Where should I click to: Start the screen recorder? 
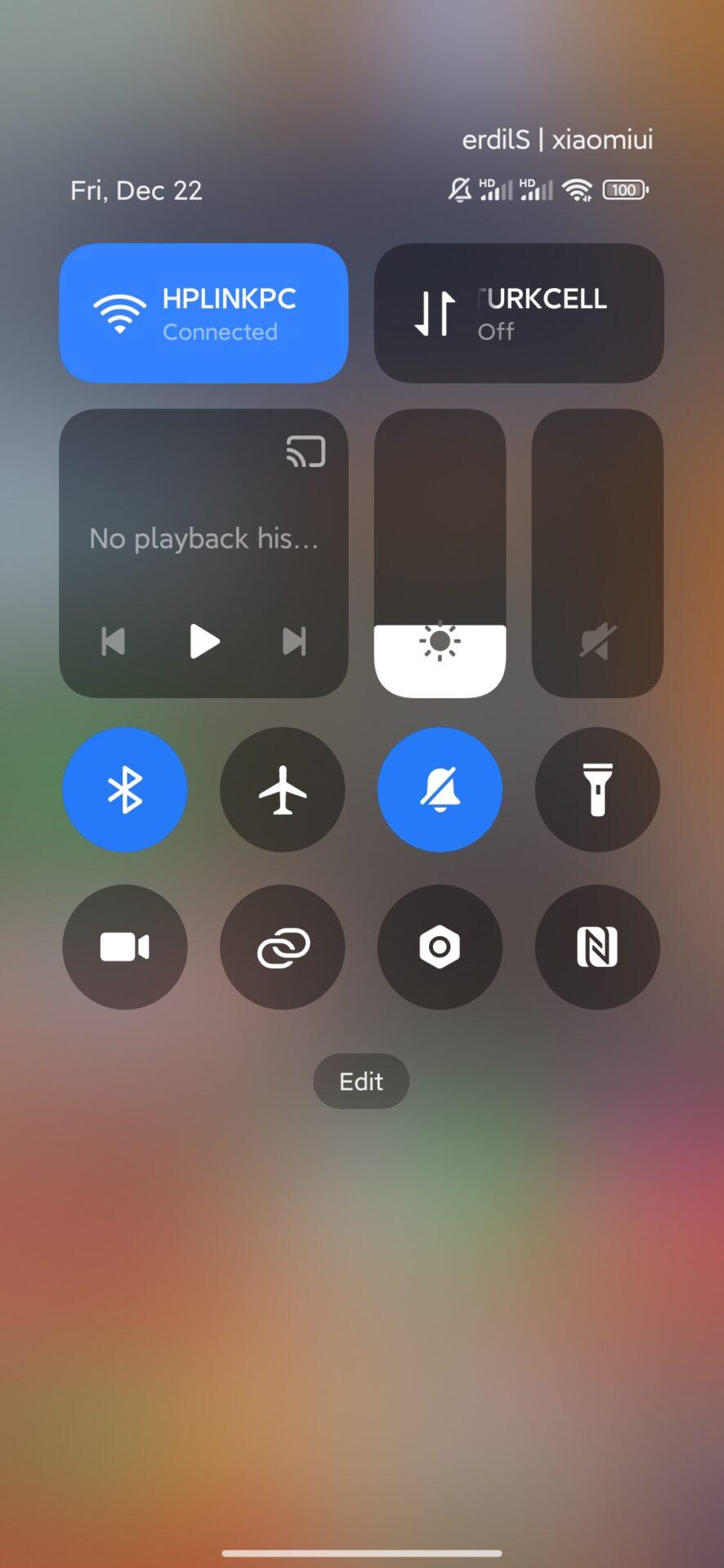(x=125, y=947)
